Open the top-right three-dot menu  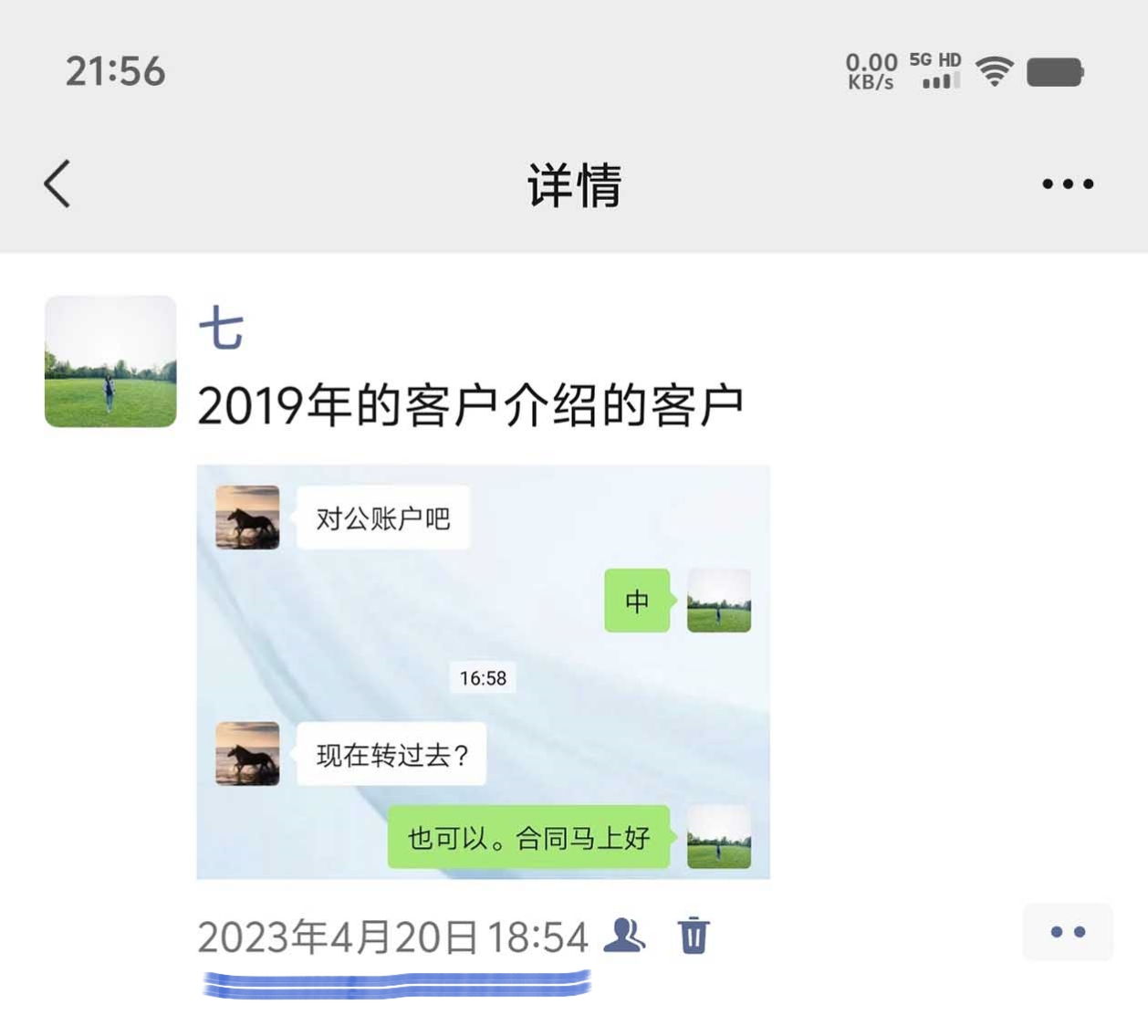pos(1067,183)
